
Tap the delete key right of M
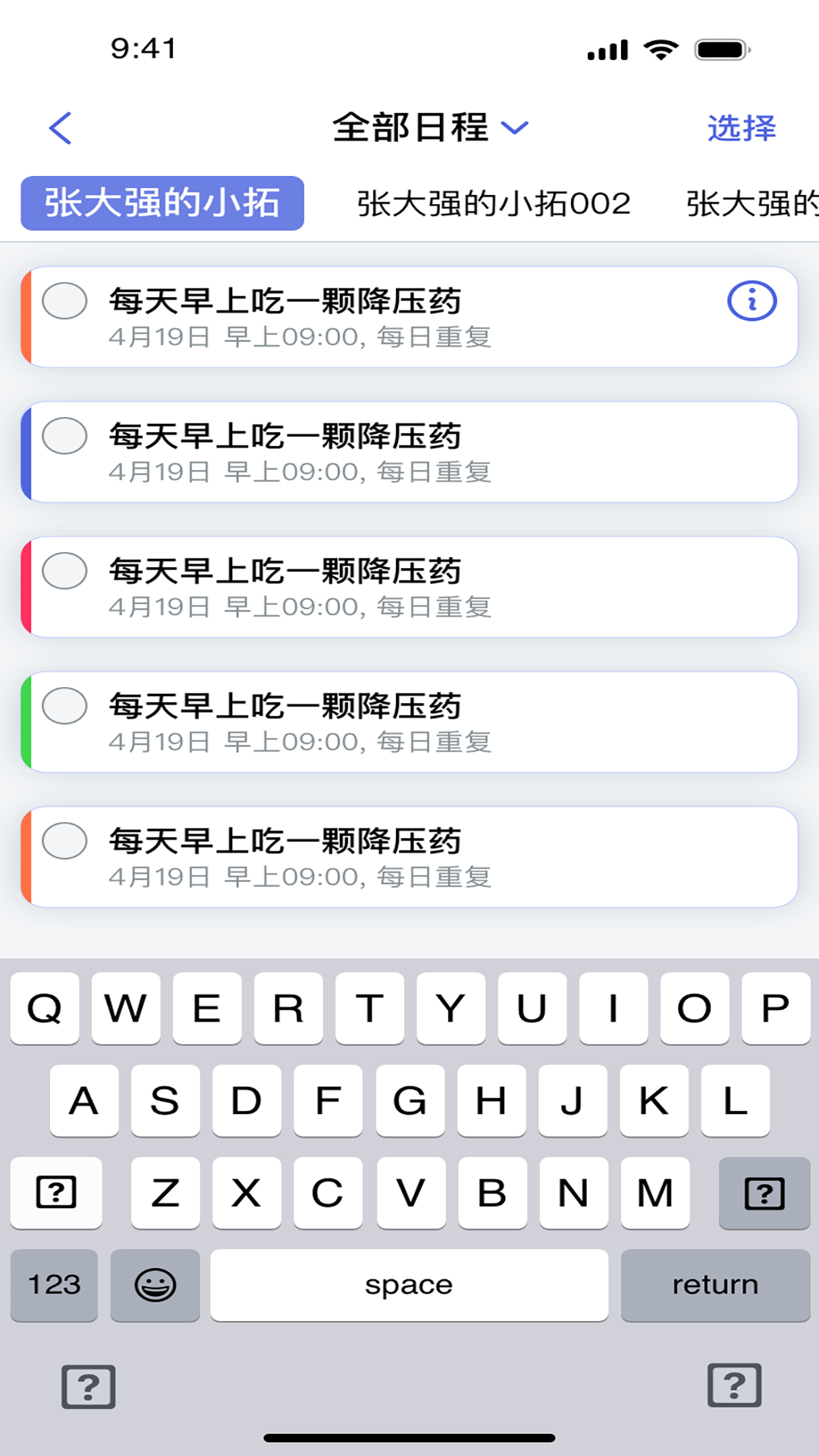(763, 1193)
